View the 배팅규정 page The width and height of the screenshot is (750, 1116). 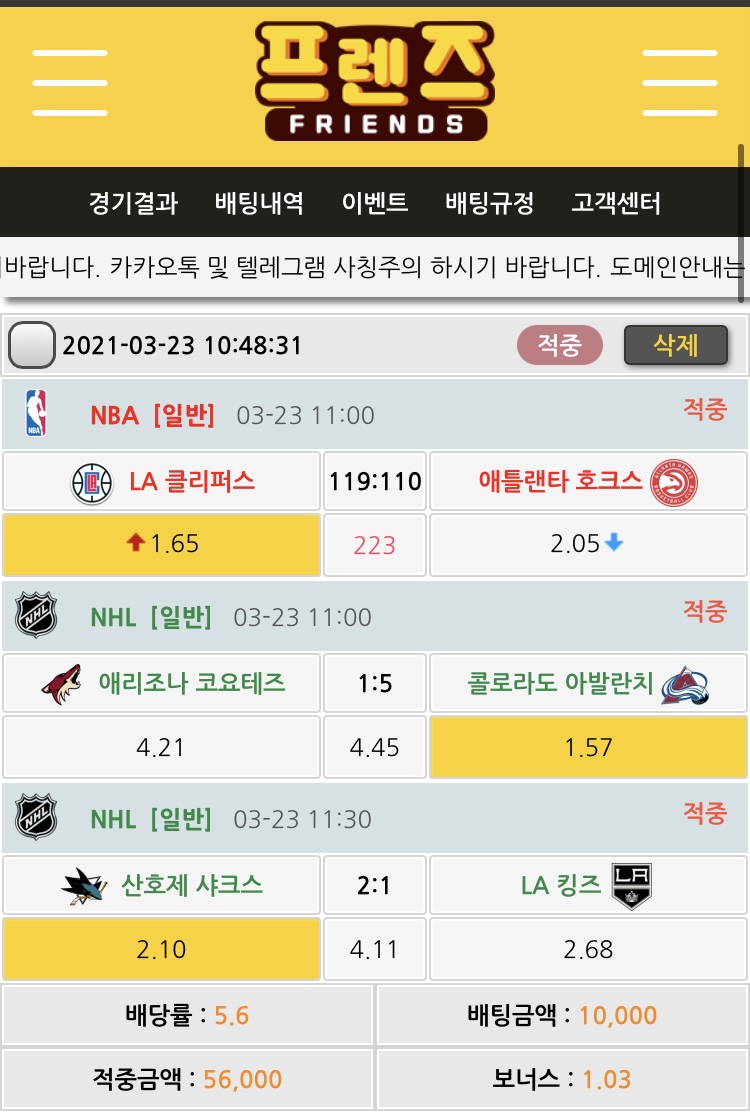[489, 204]
